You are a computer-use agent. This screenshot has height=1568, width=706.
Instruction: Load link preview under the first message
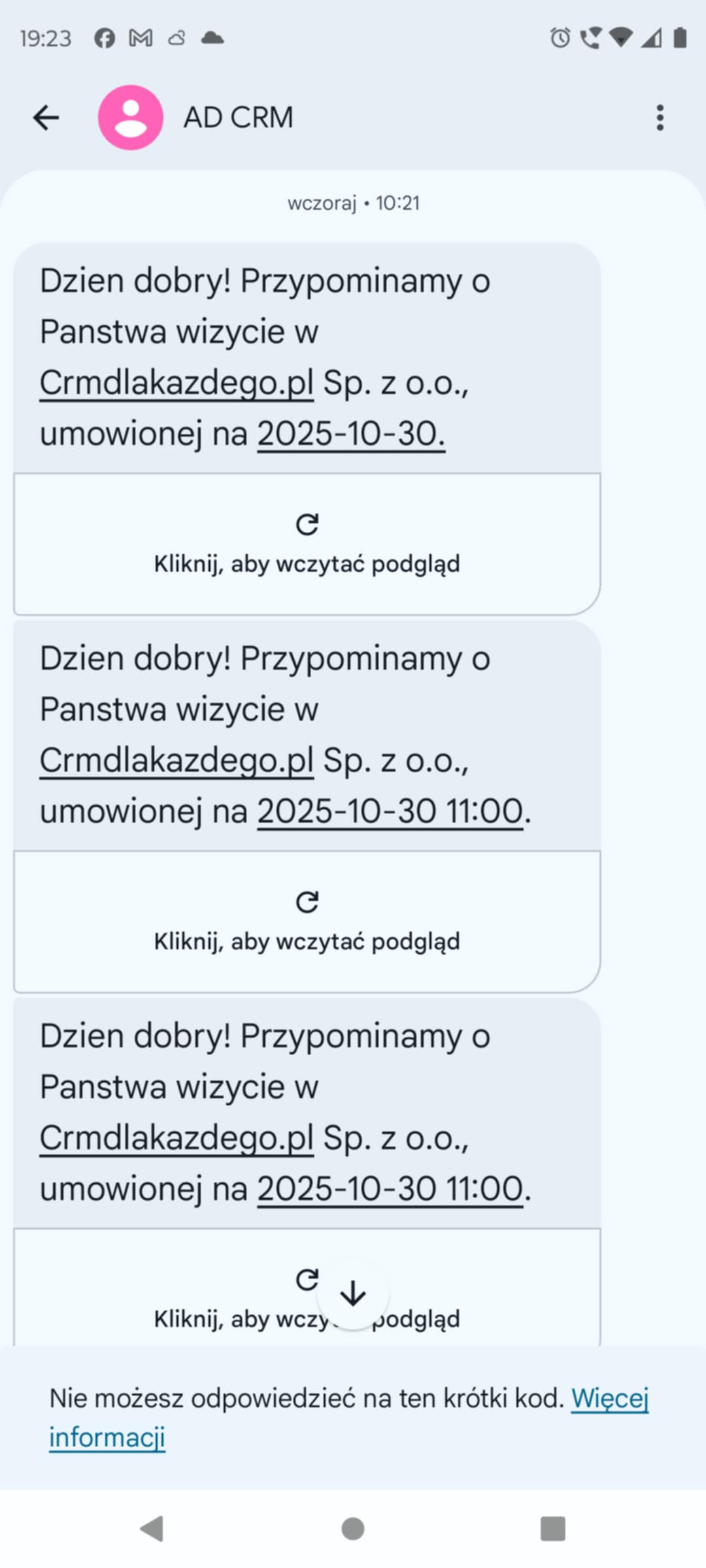click(x=307, y=544)
